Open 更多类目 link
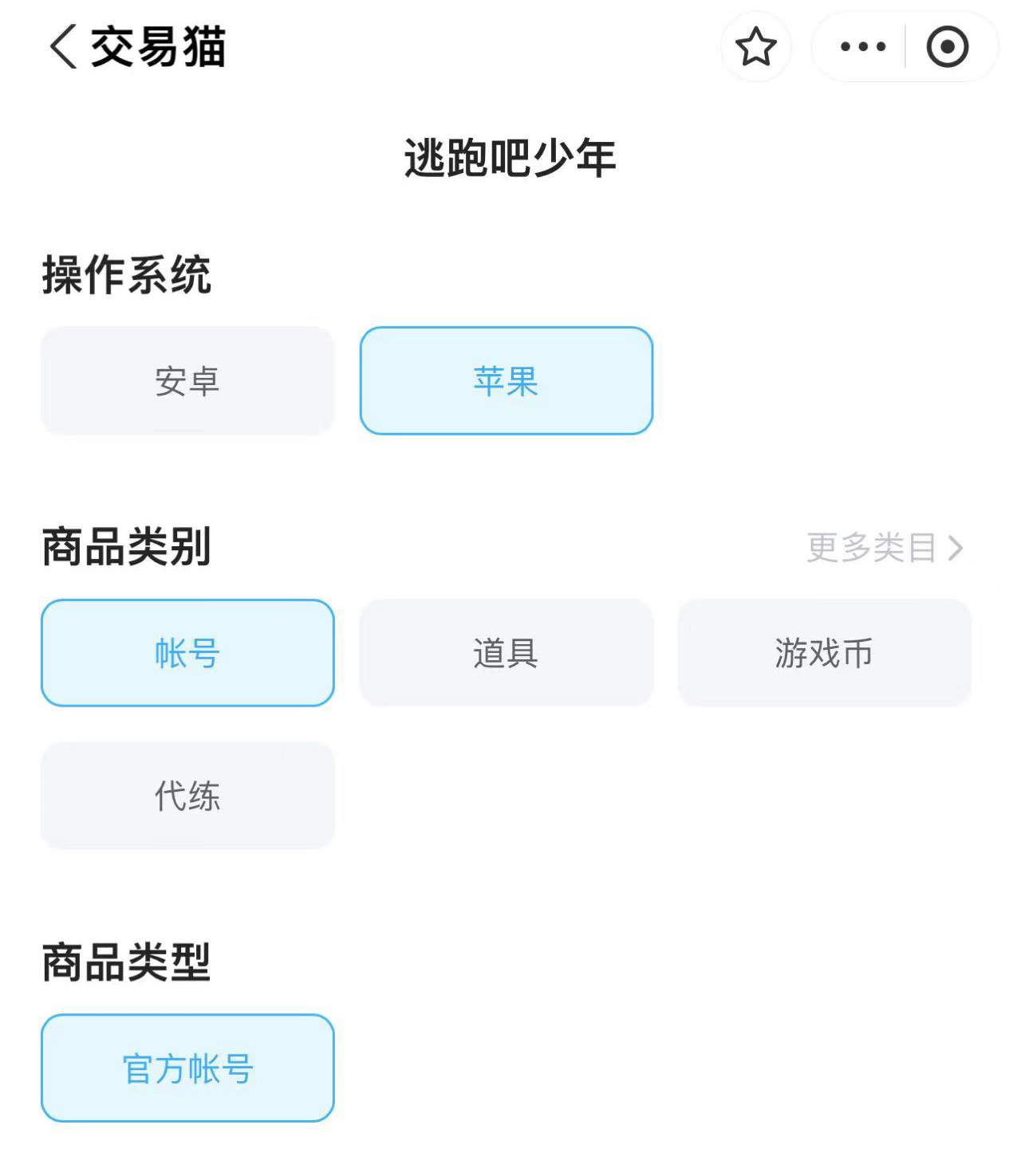The height and width of the screenshot is (1176, 1021). tap(884, 548)
